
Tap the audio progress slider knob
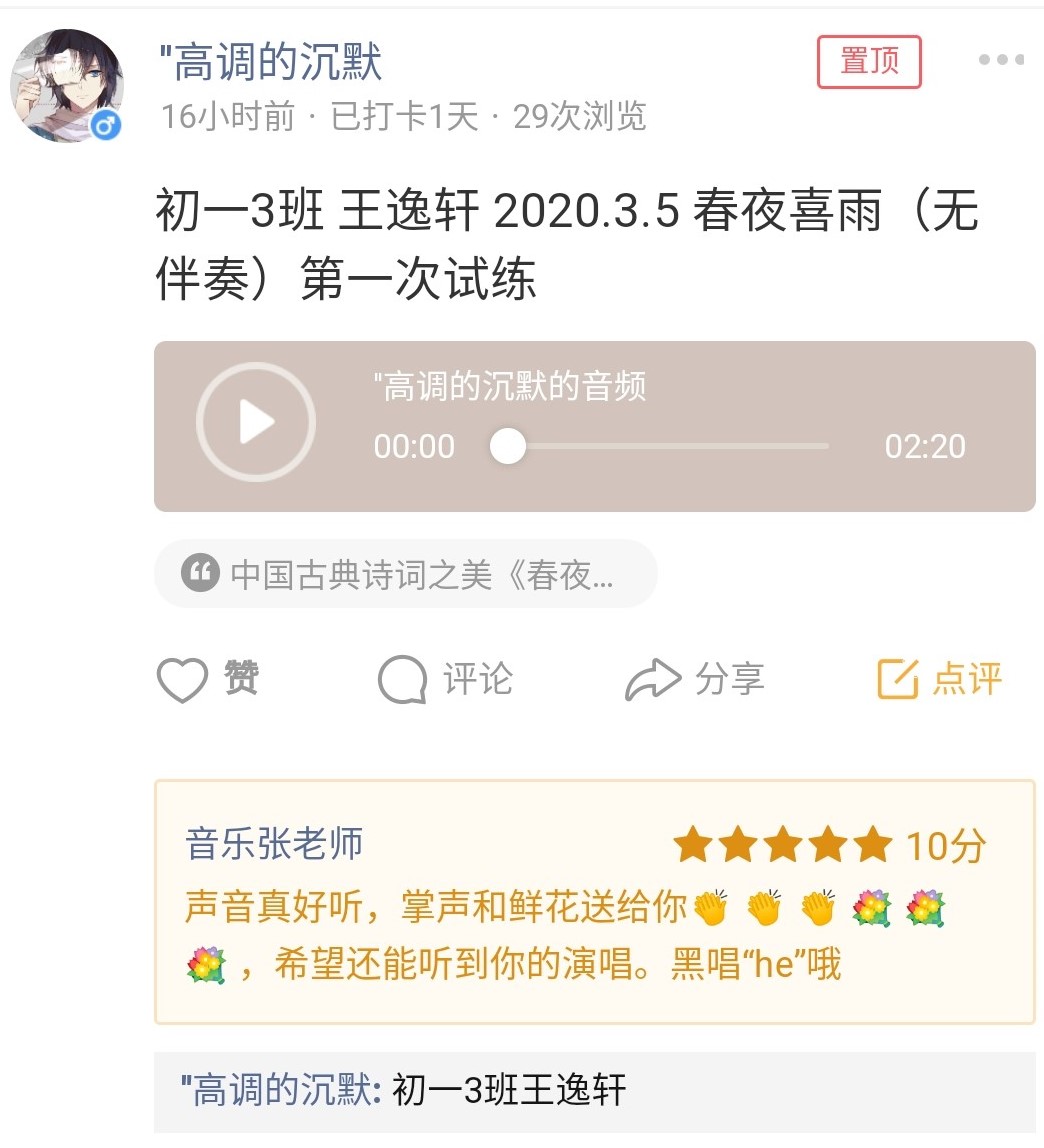508,446
